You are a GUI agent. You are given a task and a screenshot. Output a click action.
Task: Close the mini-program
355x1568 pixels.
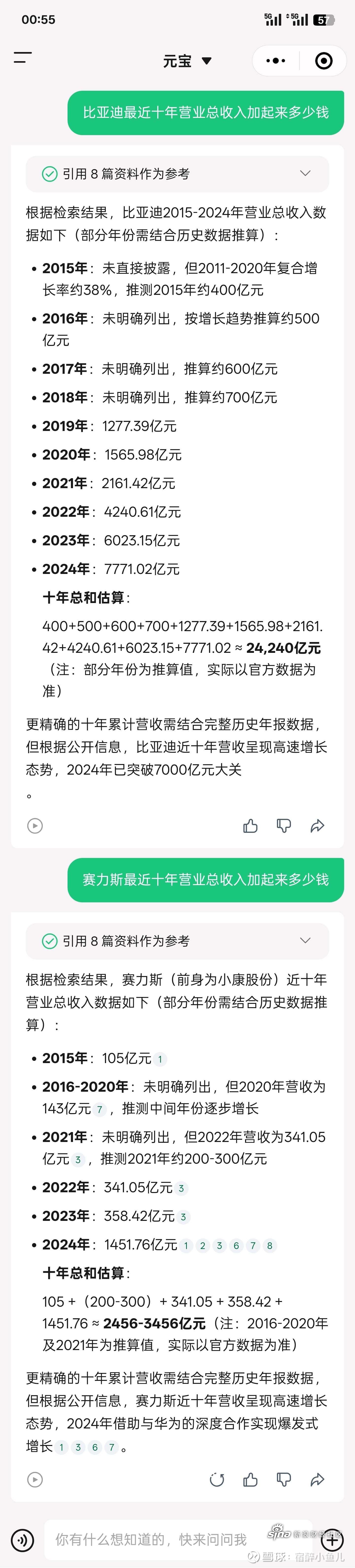[x=323, y=61]
